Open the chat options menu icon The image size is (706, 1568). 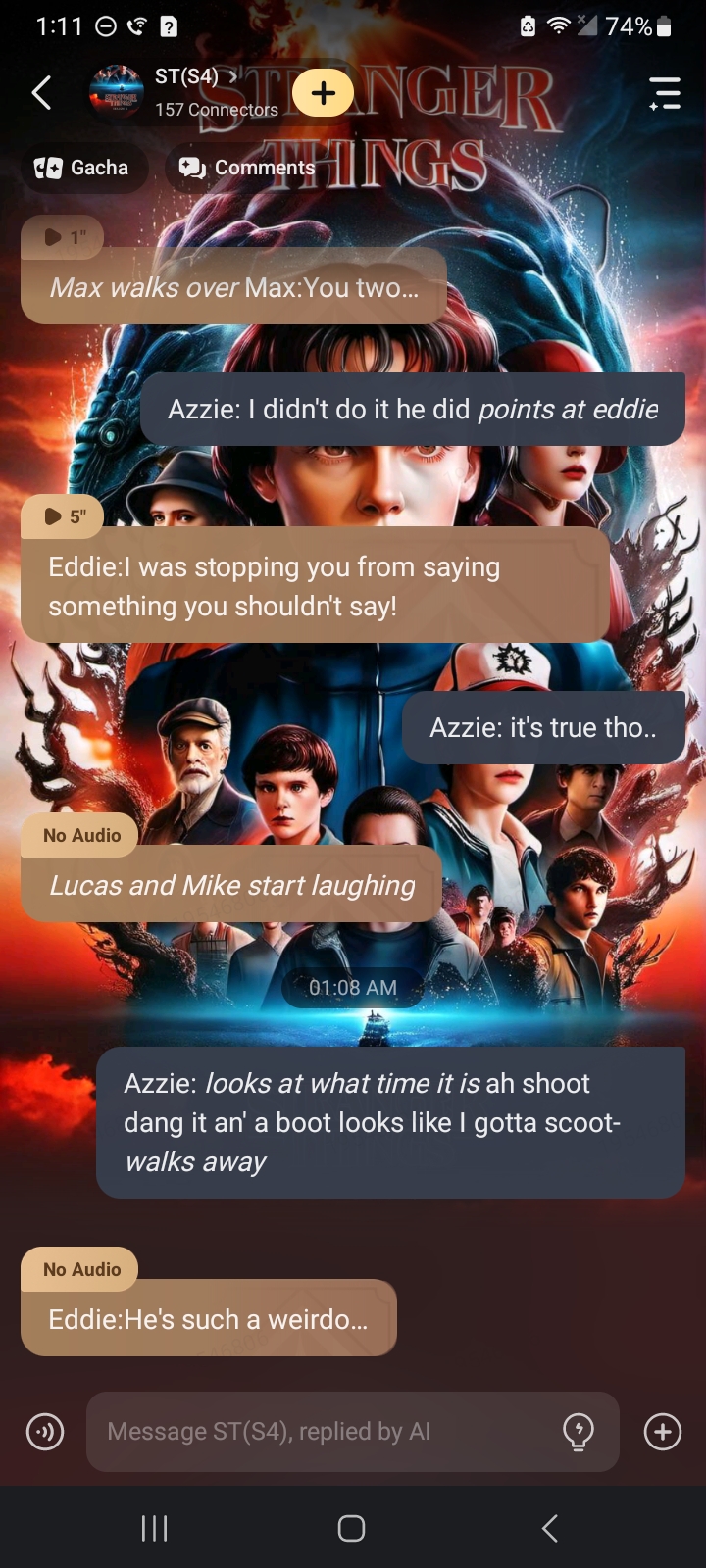pyautogui.click(x=665, y=93)
